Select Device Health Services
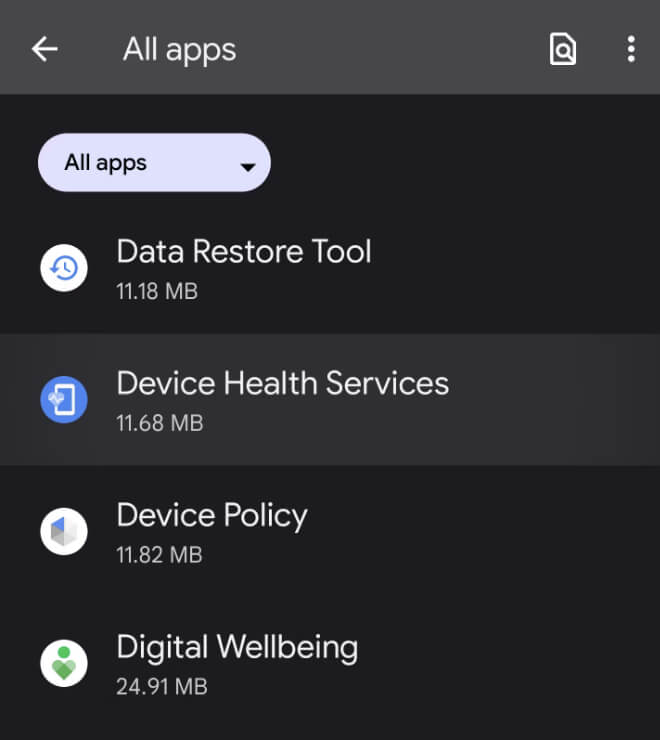Viewport: 660px width, 740px height. 282,399
